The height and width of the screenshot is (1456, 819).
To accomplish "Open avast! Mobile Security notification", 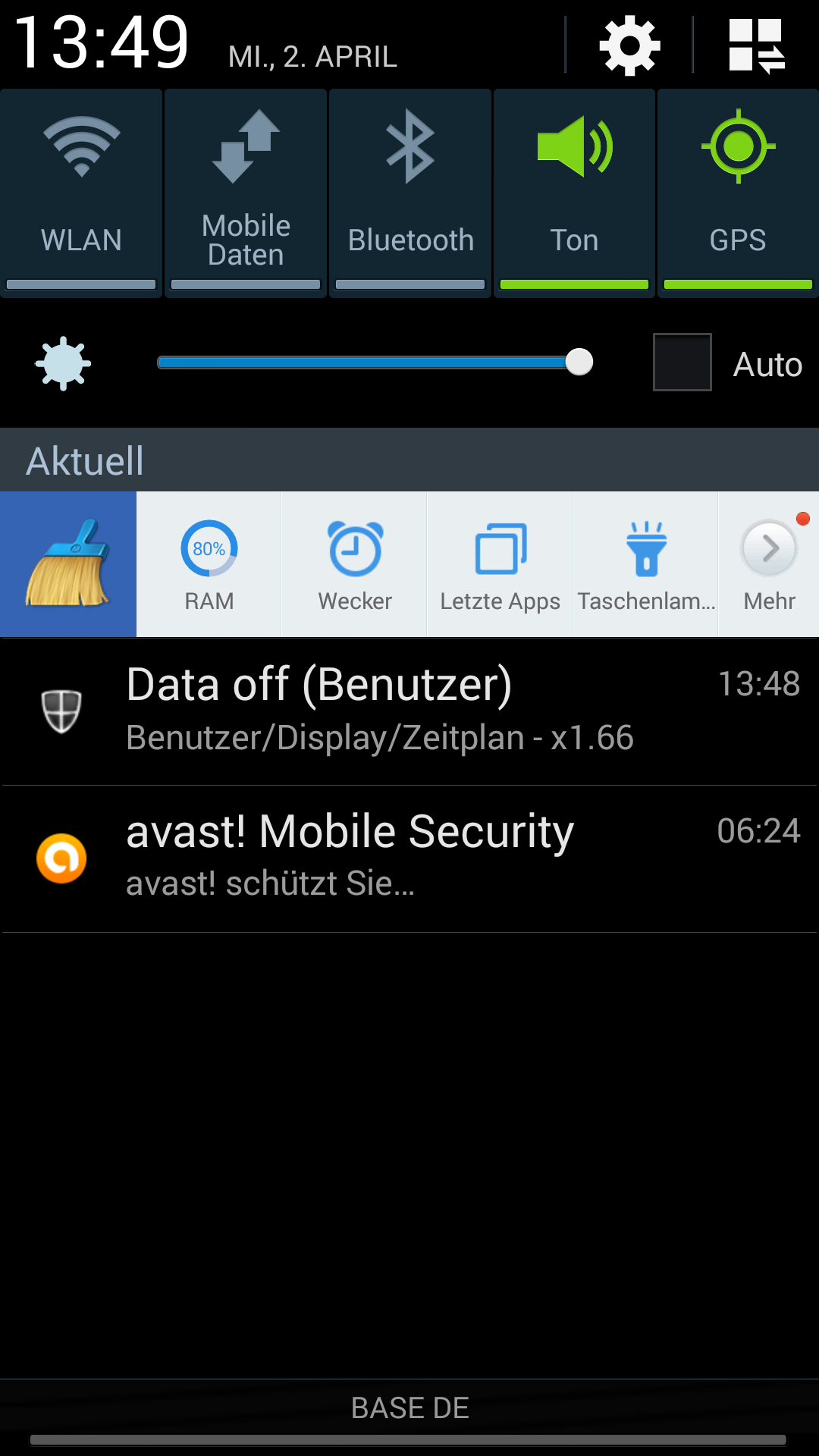I will 409,858.
